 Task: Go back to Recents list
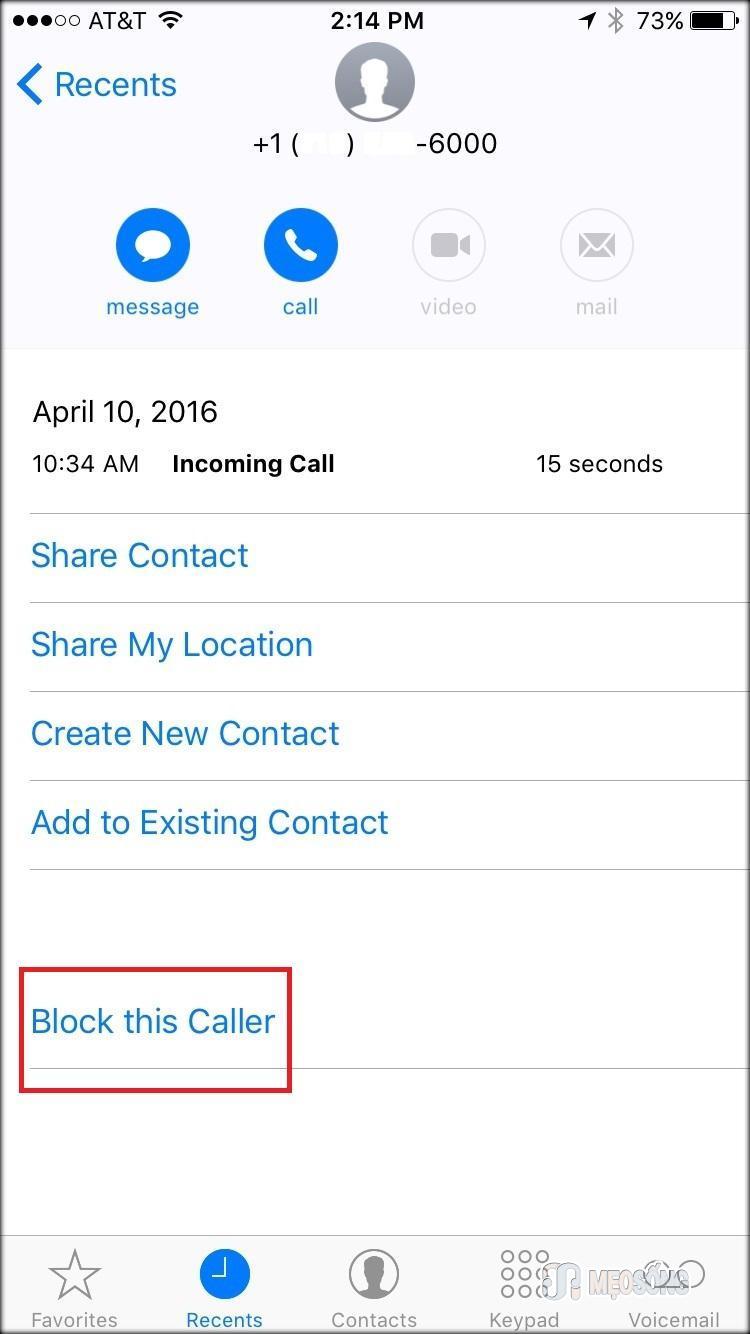[x=97, y=85]
